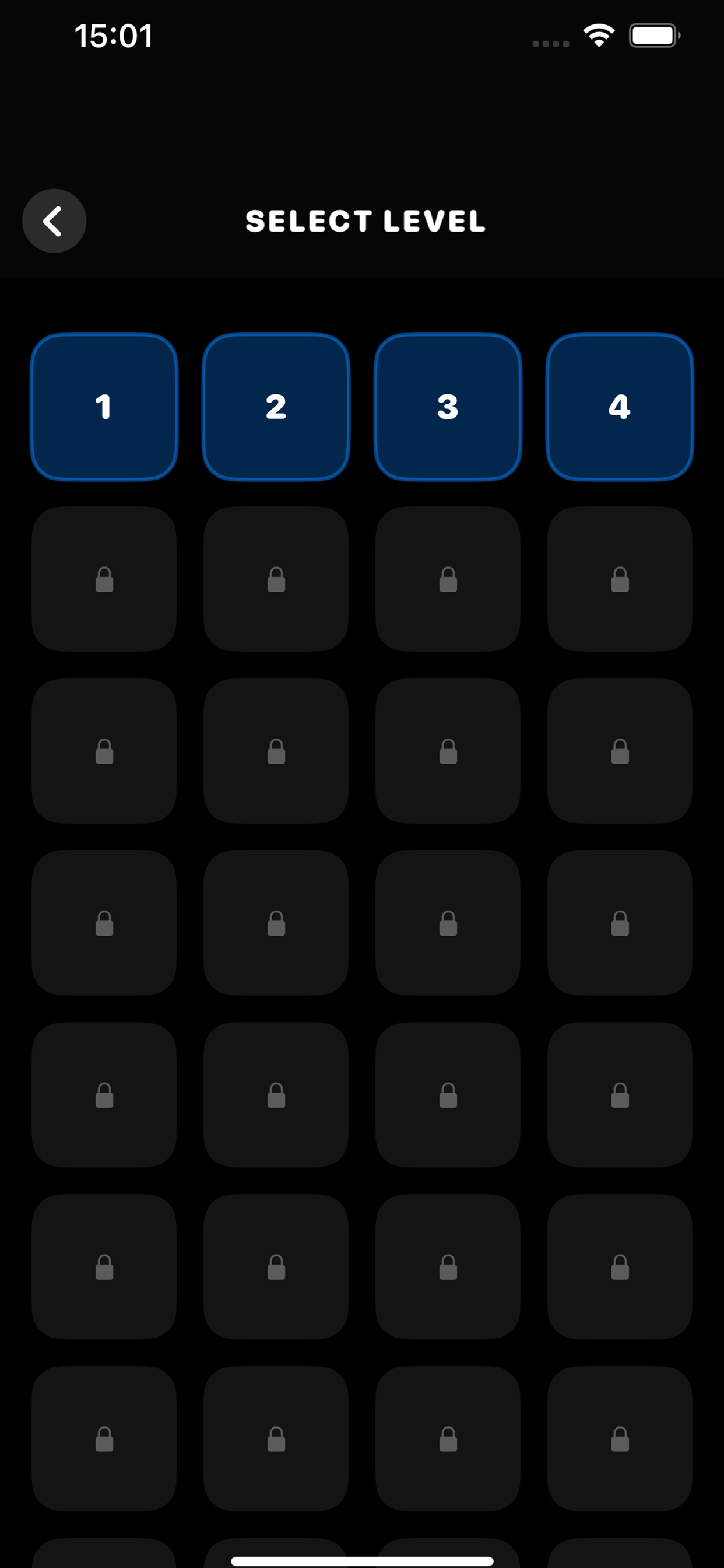
Task: Open level 3
Action: tap(448, 407)
